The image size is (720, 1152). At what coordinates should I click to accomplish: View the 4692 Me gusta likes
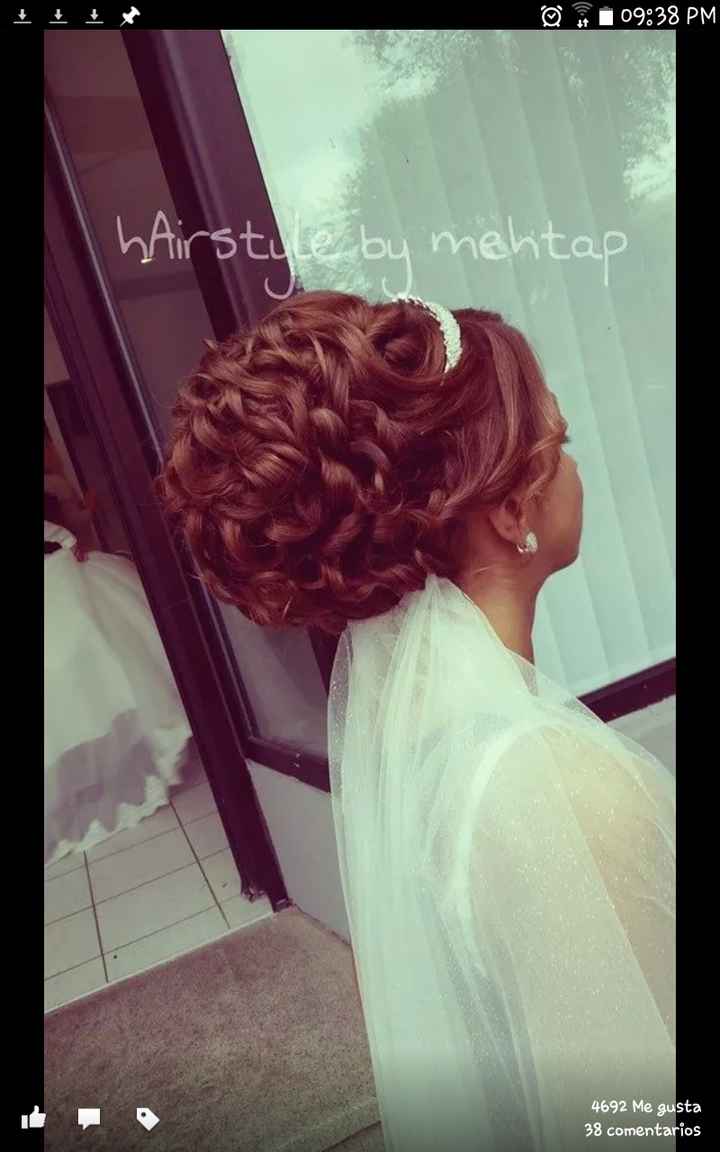tap(645, 1106)
